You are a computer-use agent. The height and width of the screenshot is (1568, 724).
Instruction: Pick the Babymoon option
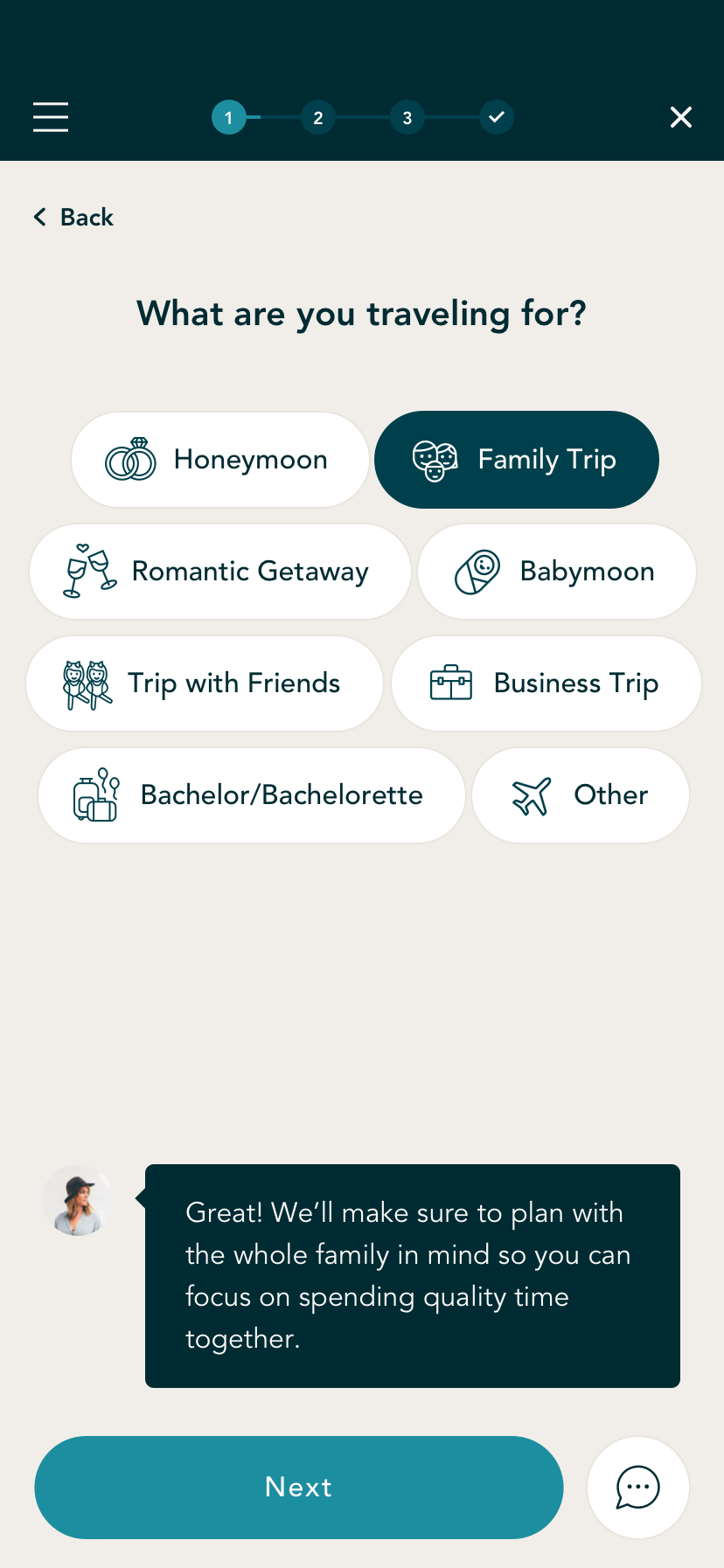tap(556, 572)
